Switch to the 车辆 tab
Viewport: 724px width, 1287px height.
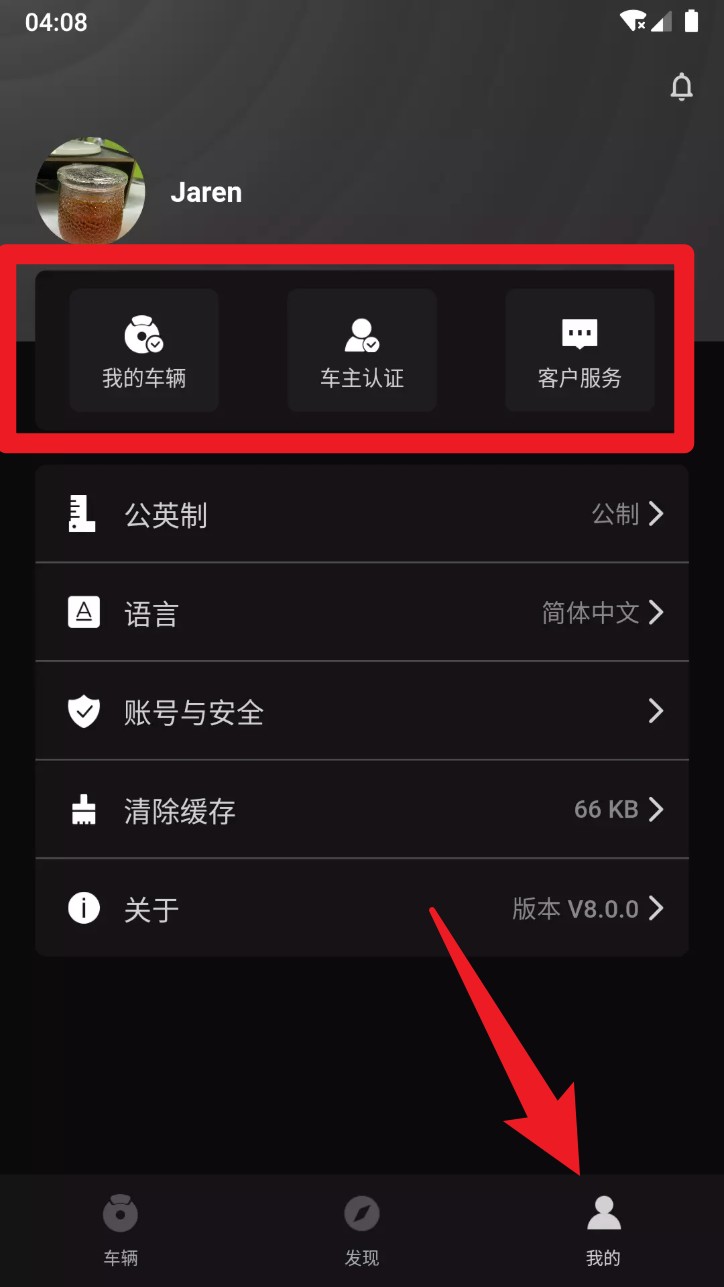(121, 1230)
